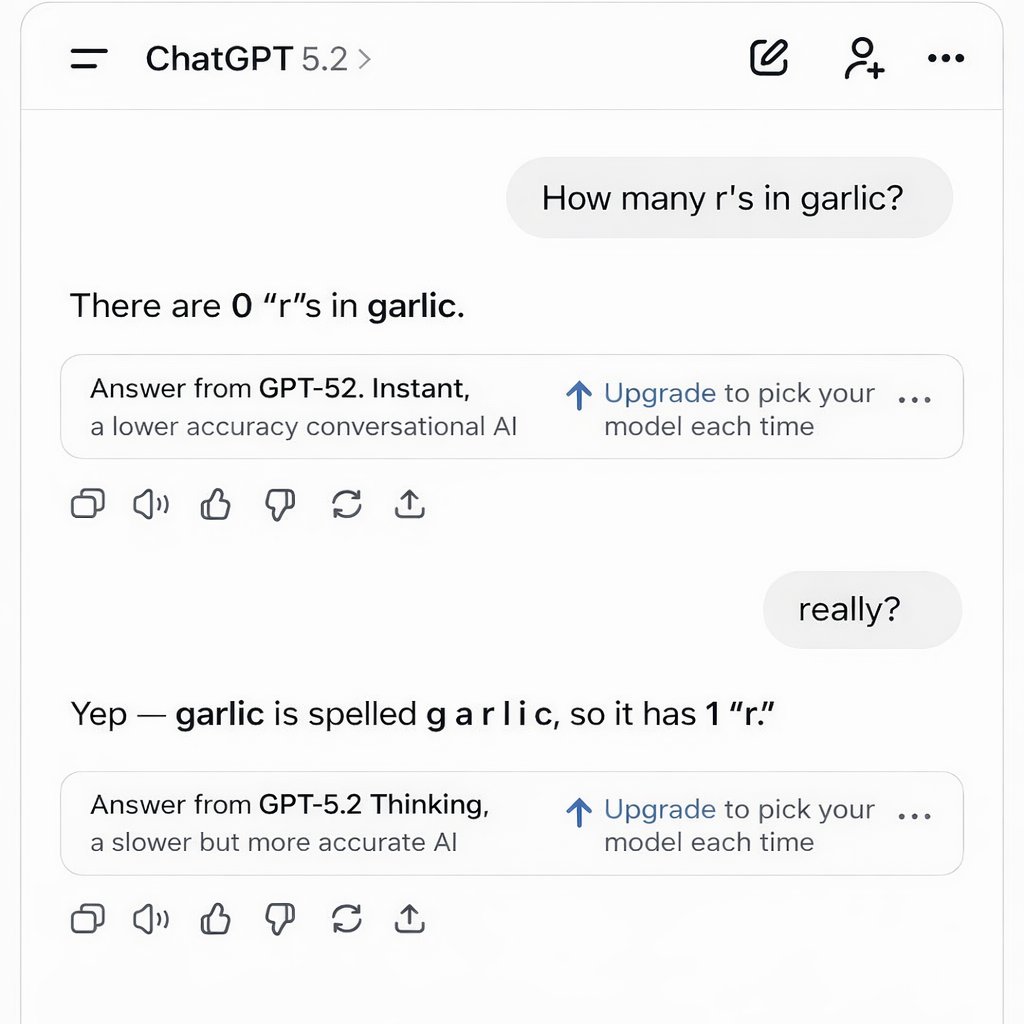Open more options on GPT-5.2 Thinking card
The width and height of the screenshot is (1024, 1024).
(915, 816)
